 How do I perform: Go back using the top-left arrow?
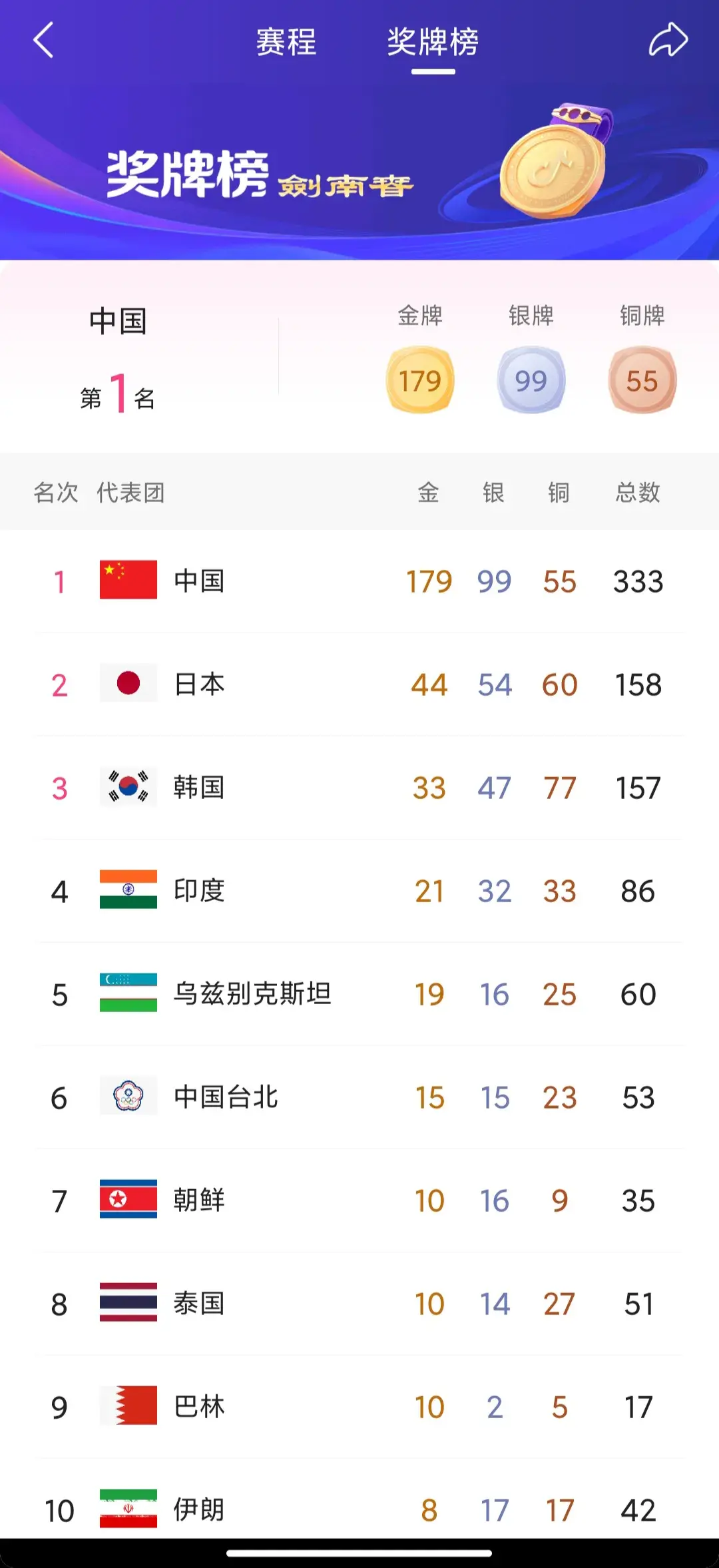[44, 41]
